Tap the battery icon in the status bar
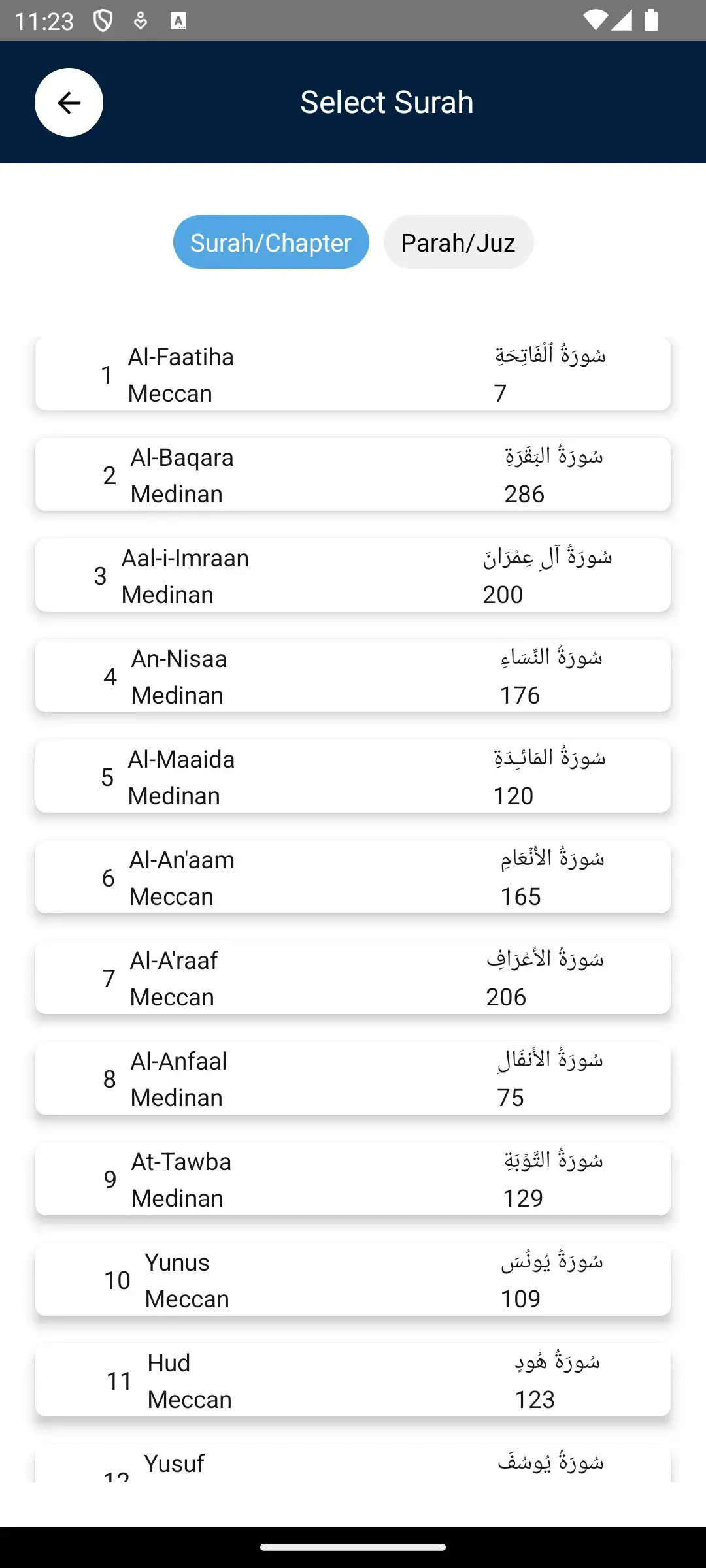This screenshot has height=1568, width=706. click(652, 20)
